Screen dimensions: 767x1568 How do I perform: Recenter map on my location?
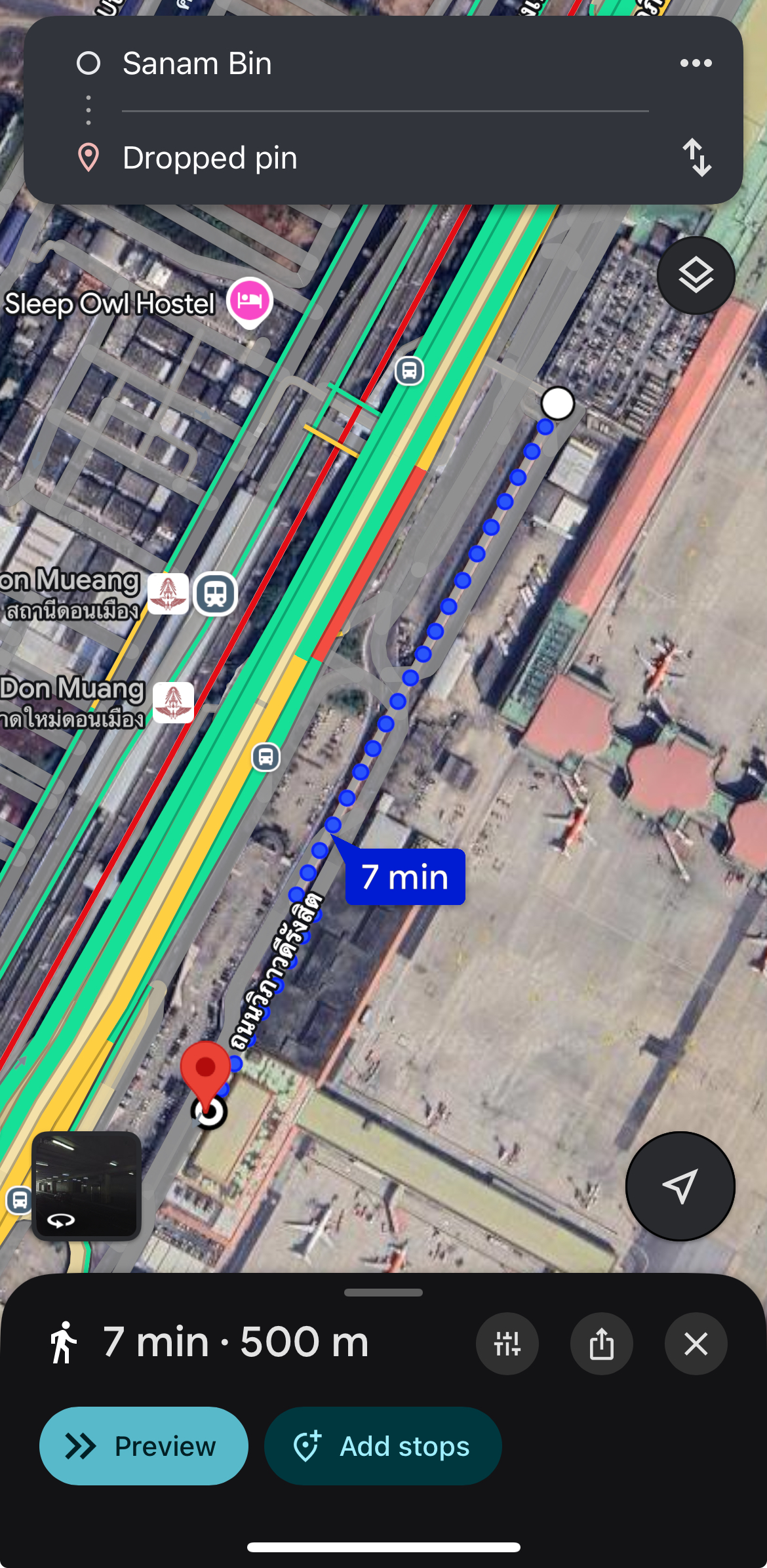point(680,1186)
